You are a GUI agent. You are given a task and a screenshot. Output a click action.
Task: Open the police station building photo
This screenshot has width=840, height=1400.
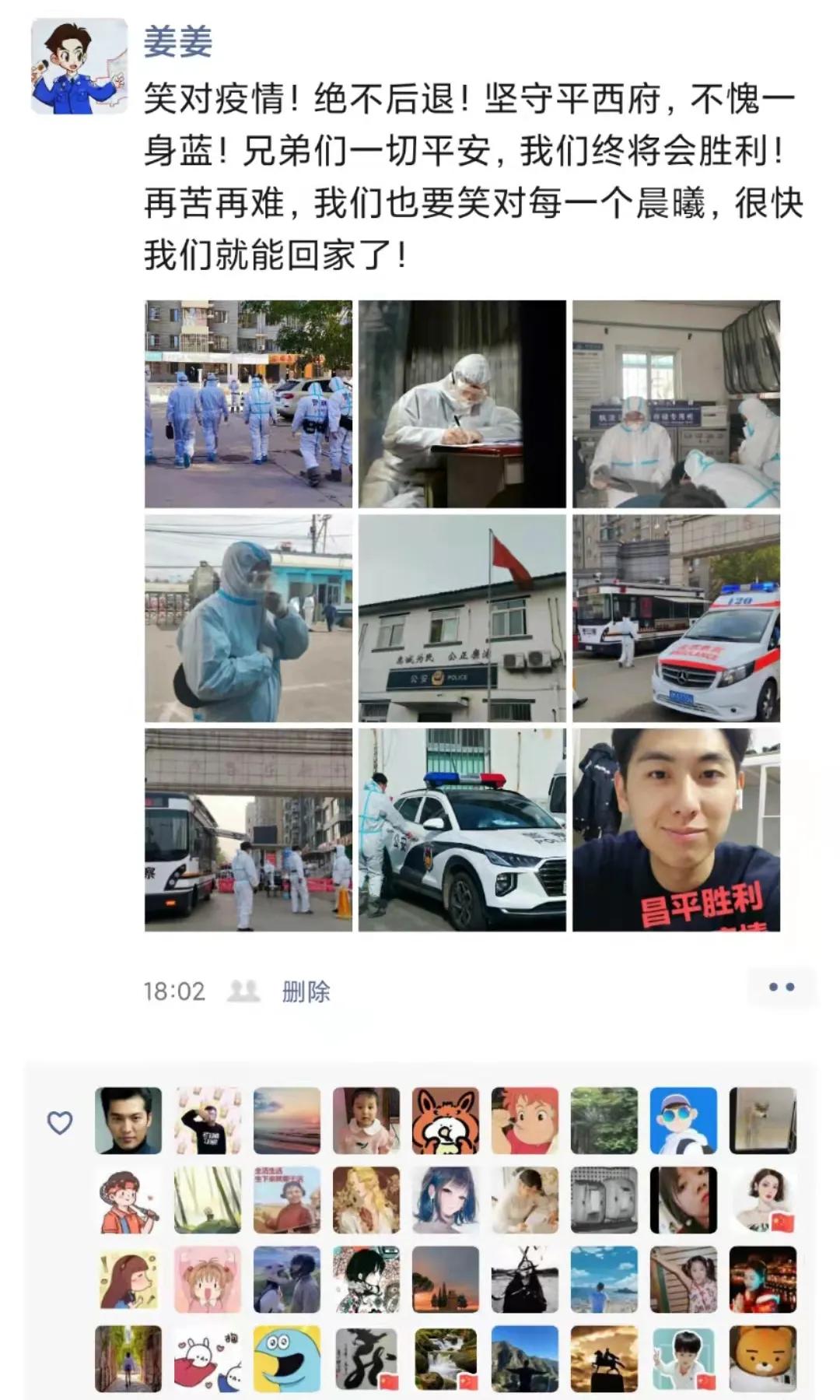(x=462, y=618)
